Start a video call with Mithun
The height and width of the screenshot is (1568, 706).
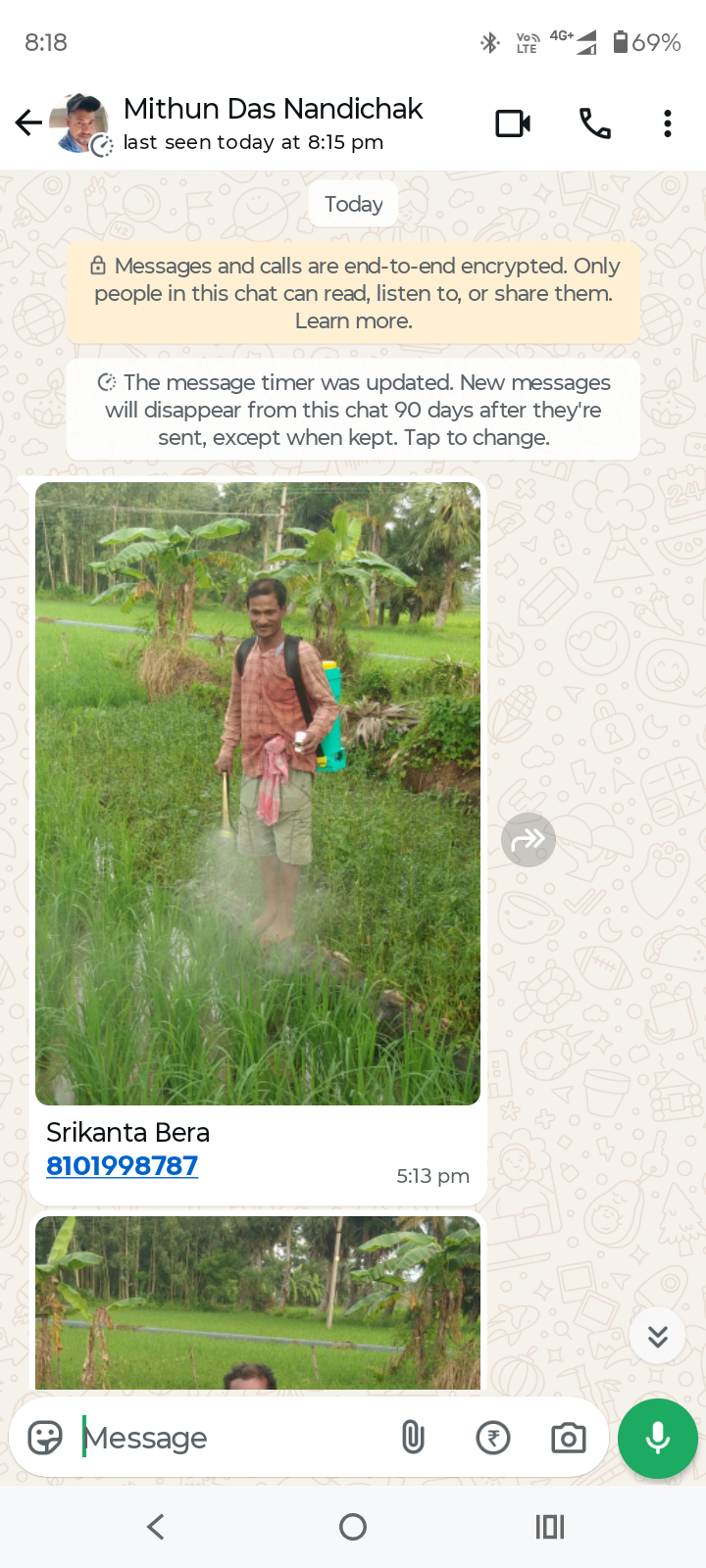(513, 123)
